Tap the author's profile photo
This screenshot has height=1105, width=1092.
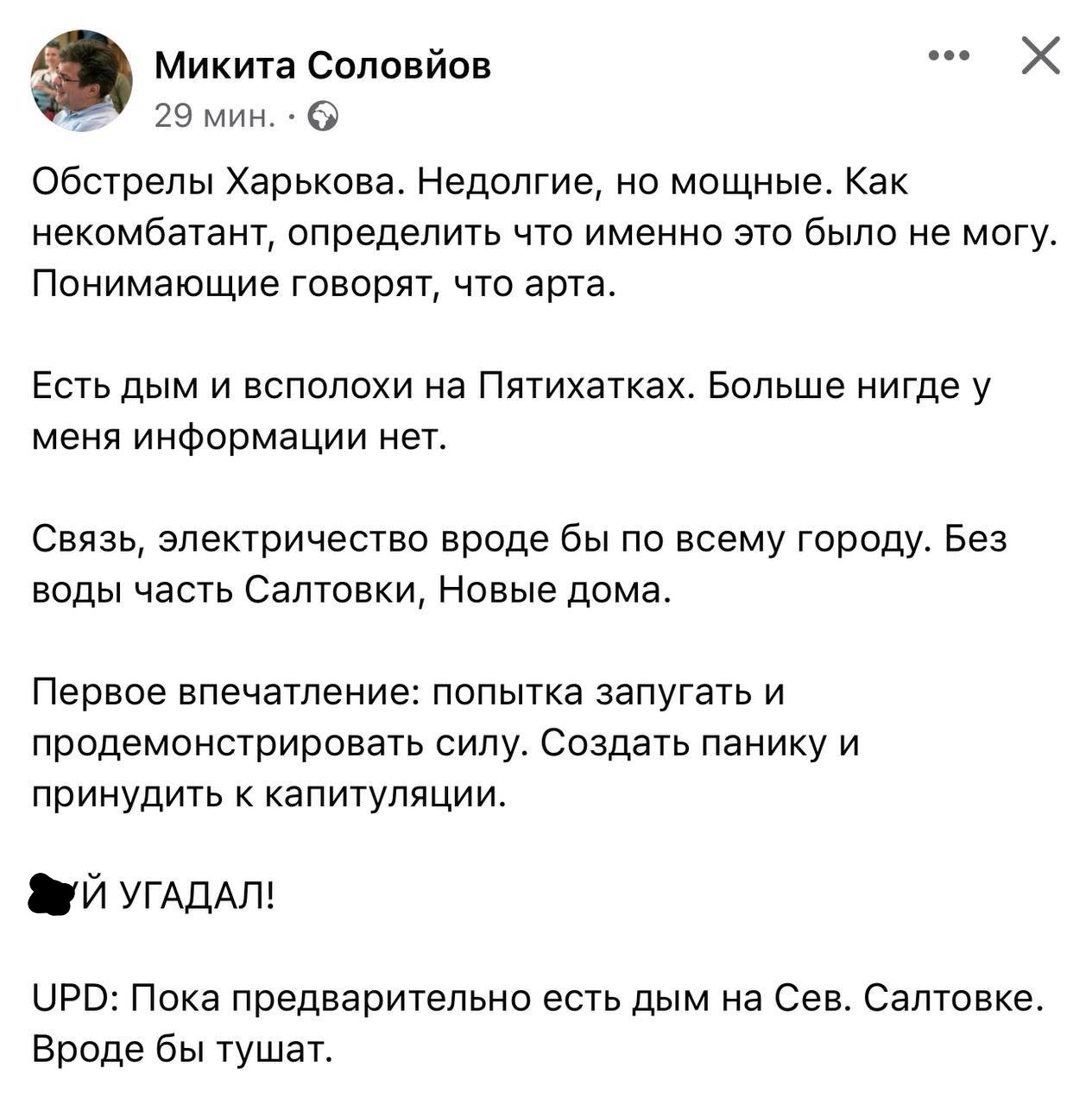click(81, 81)
